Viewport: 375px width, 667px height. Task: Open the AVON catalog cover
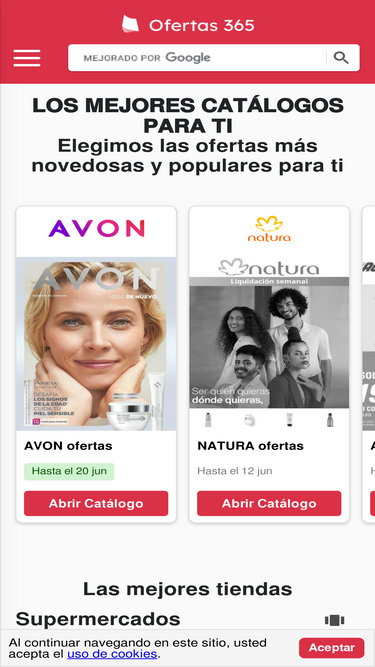(x=96, y=344)
